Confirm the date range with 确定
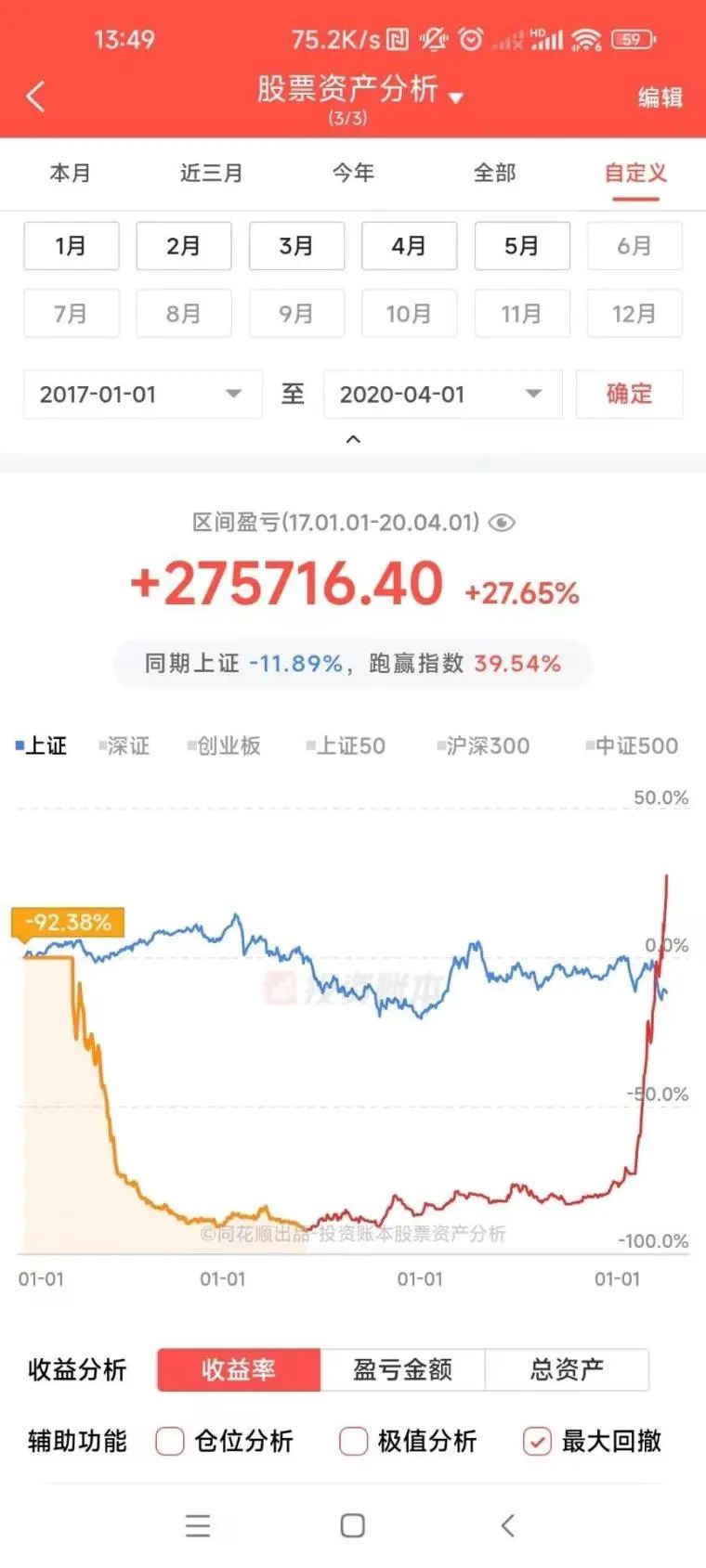 click(629, 395)
